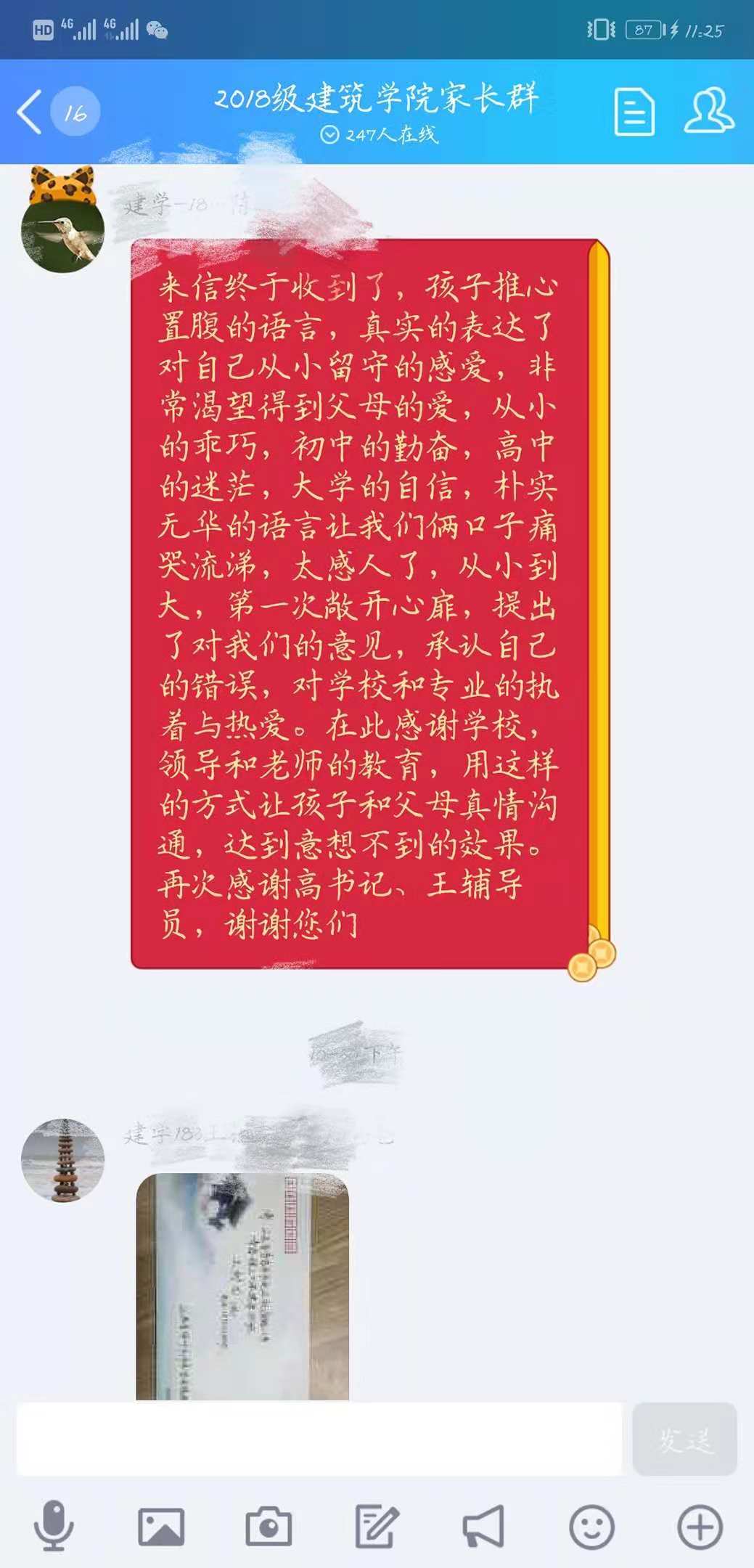
Task: Open the group members profile icon
Action: click(709, 111)
